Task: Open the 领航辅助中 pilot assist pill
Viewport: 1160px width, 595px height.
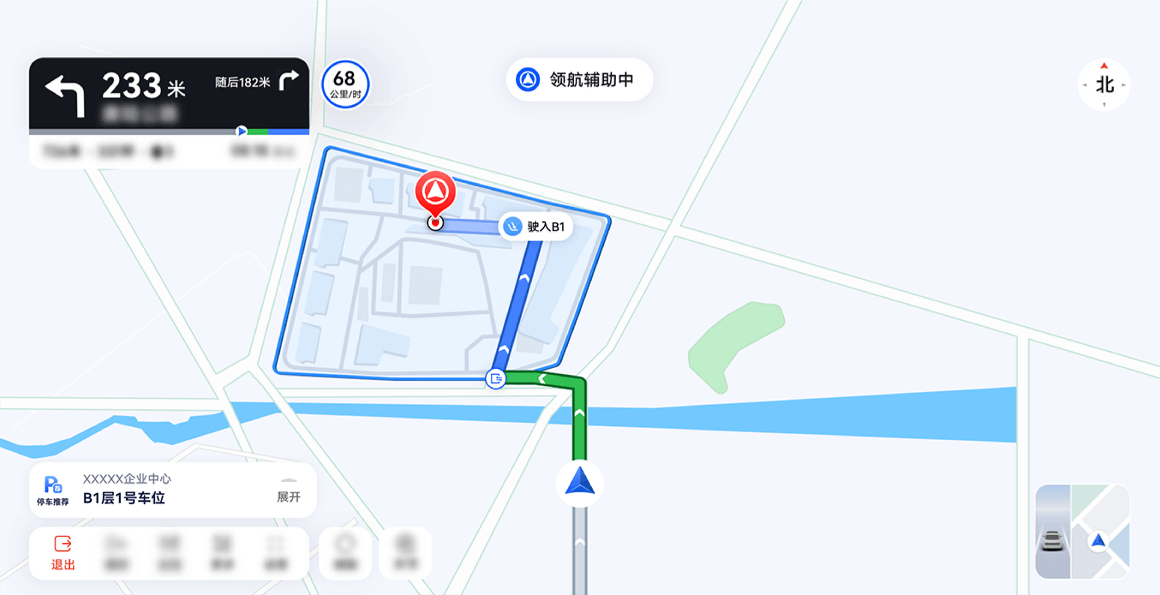Action: click(x=579, y=80)
